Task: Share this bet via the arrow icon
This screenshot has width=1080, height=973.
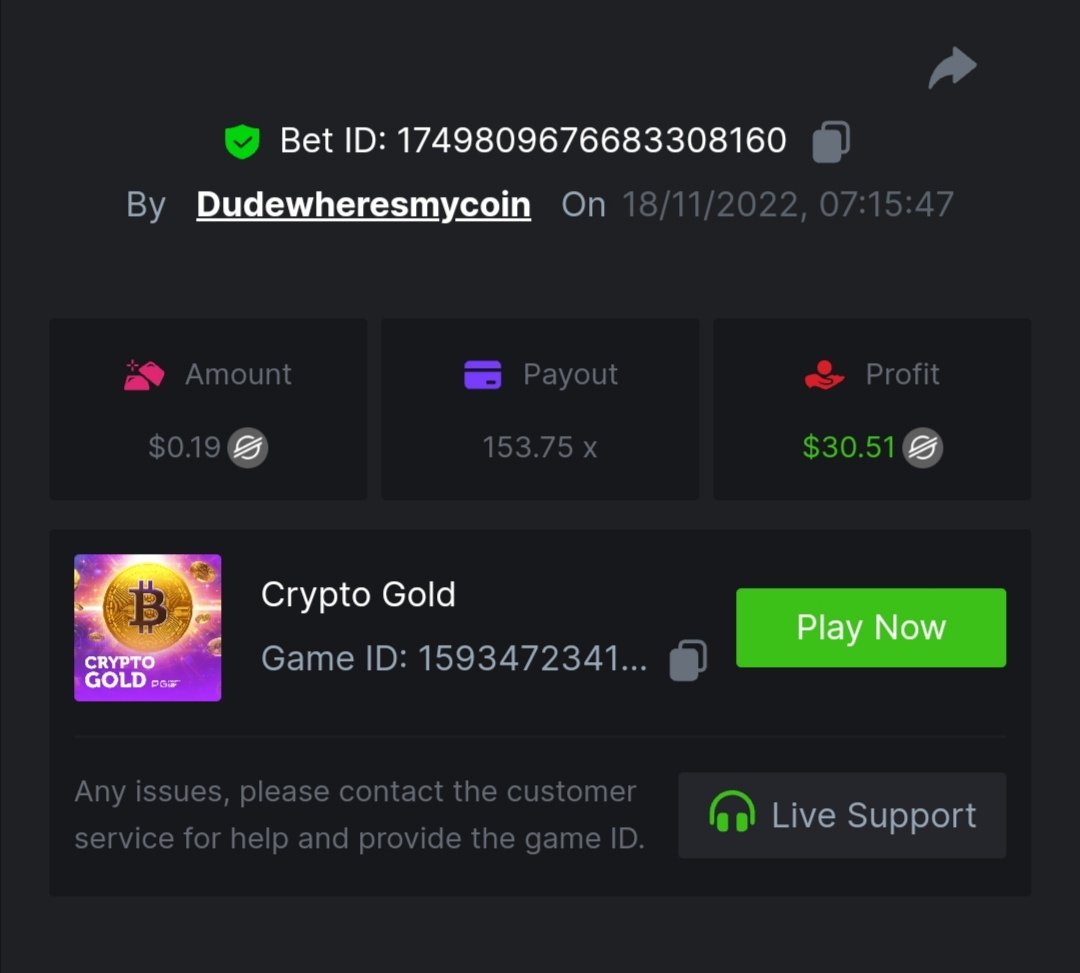Action: point(952,69)
